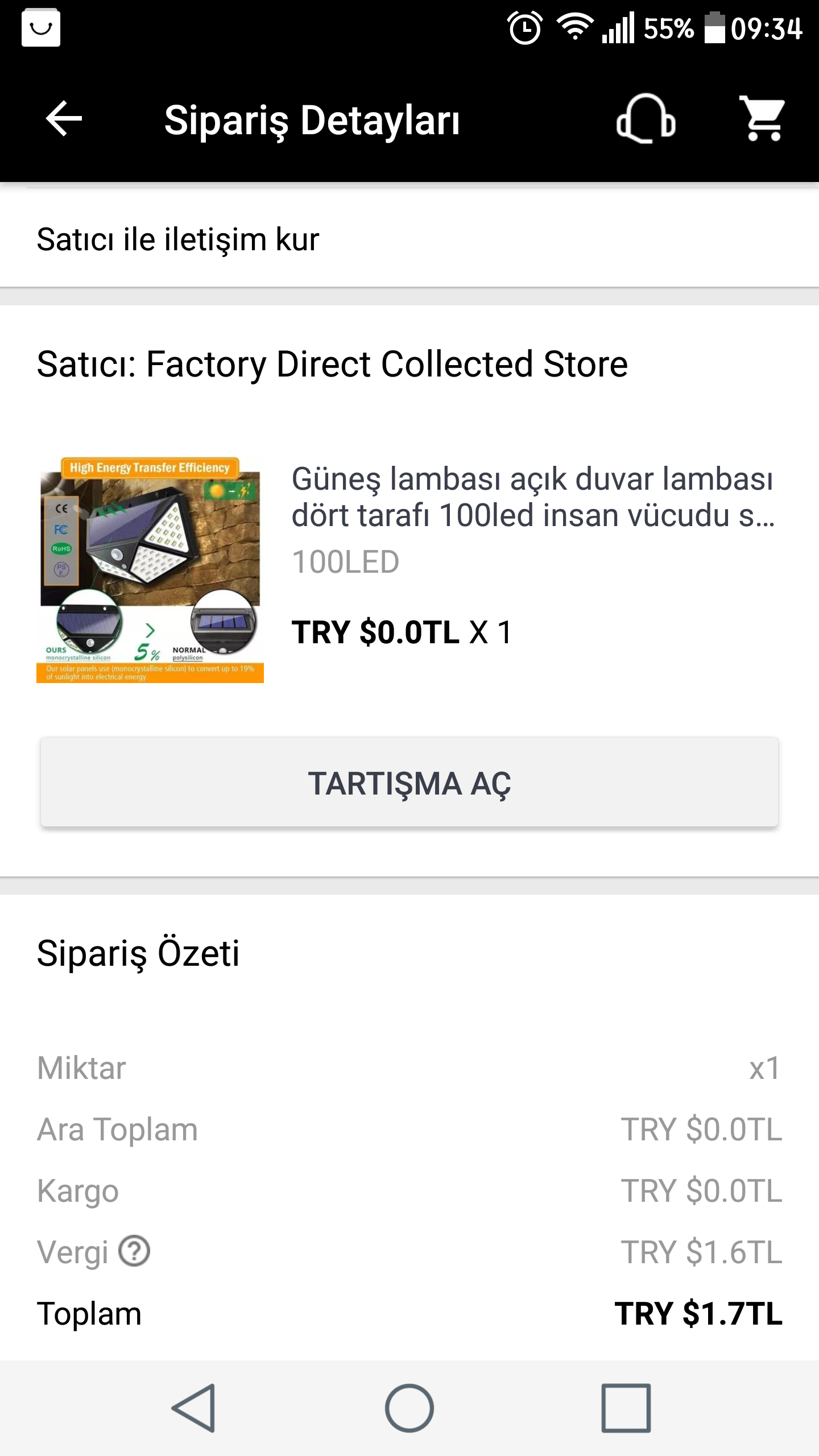Tap the TARTIŞMA AÇ button
The height and width of the screenshot is (1456, 819).
pyautogui.click(x=409, y=783)
